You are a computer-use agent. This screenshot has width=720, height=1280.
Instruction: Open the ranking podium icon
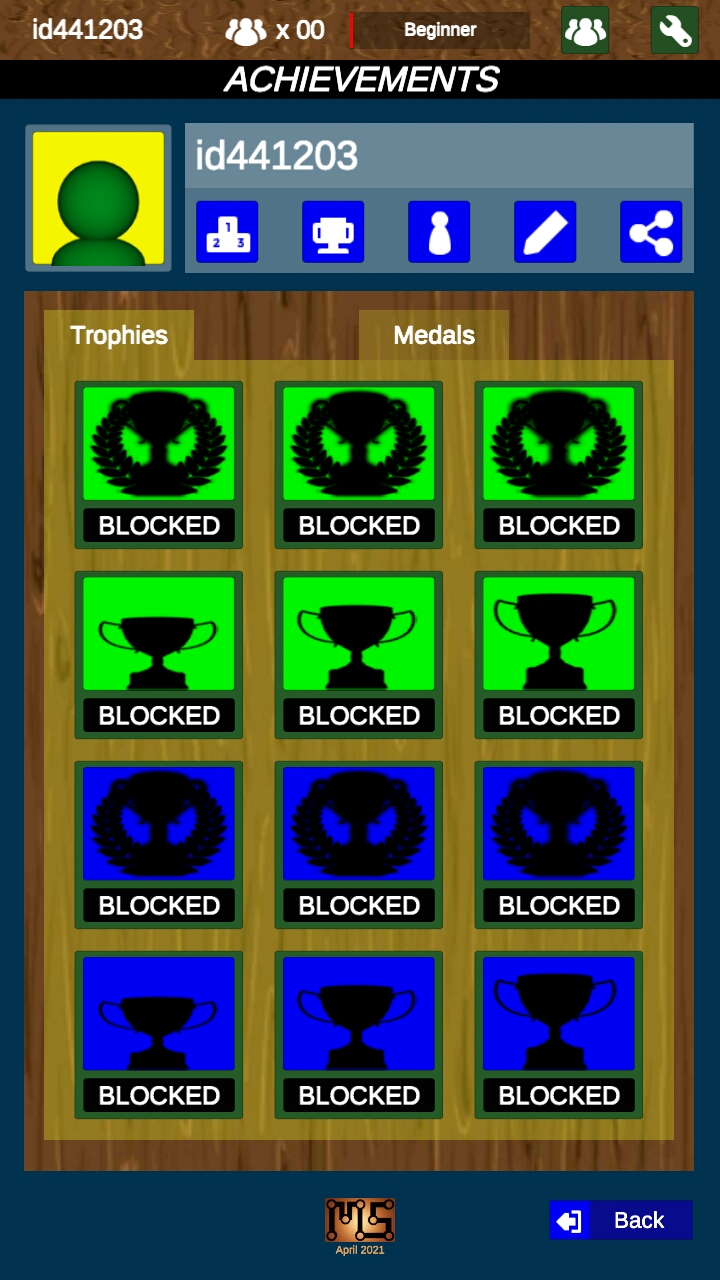pyautogui.click(x=227, y=232)
